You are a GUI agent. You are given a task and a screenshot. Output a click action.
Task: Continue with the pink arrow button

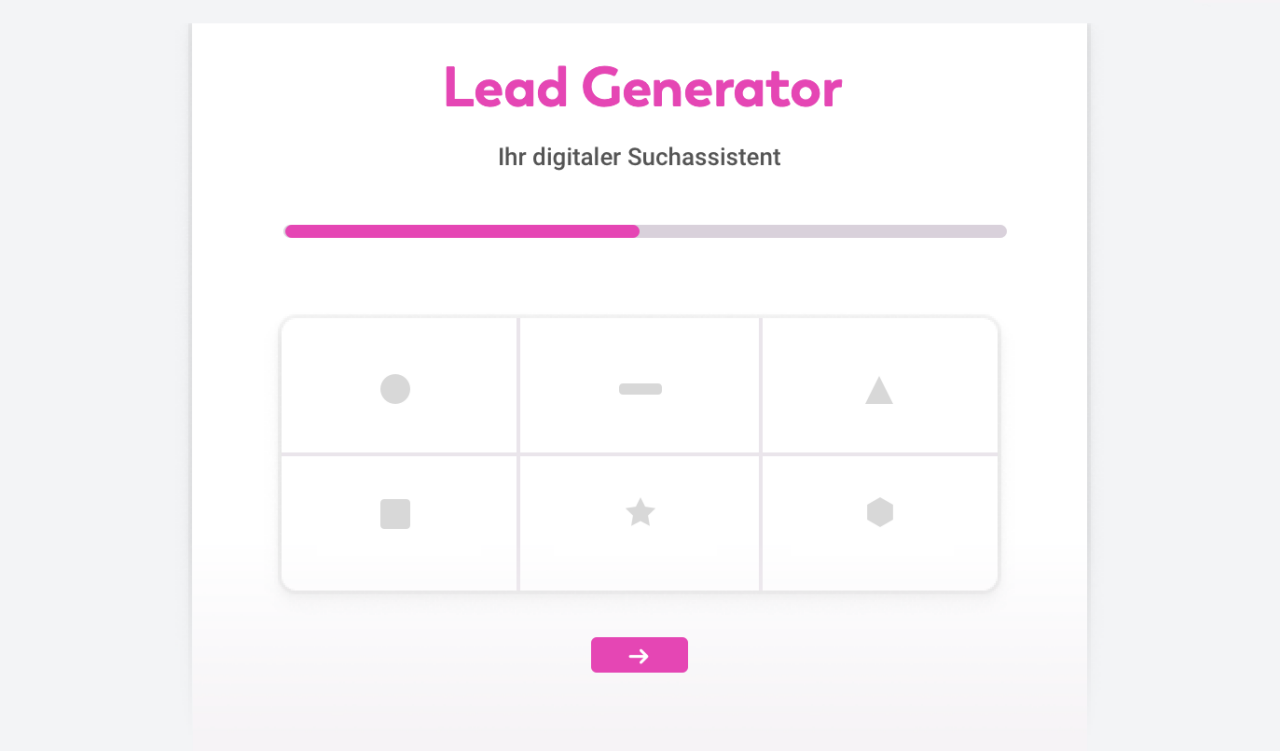pyautogui.click(x=639, y=655)
